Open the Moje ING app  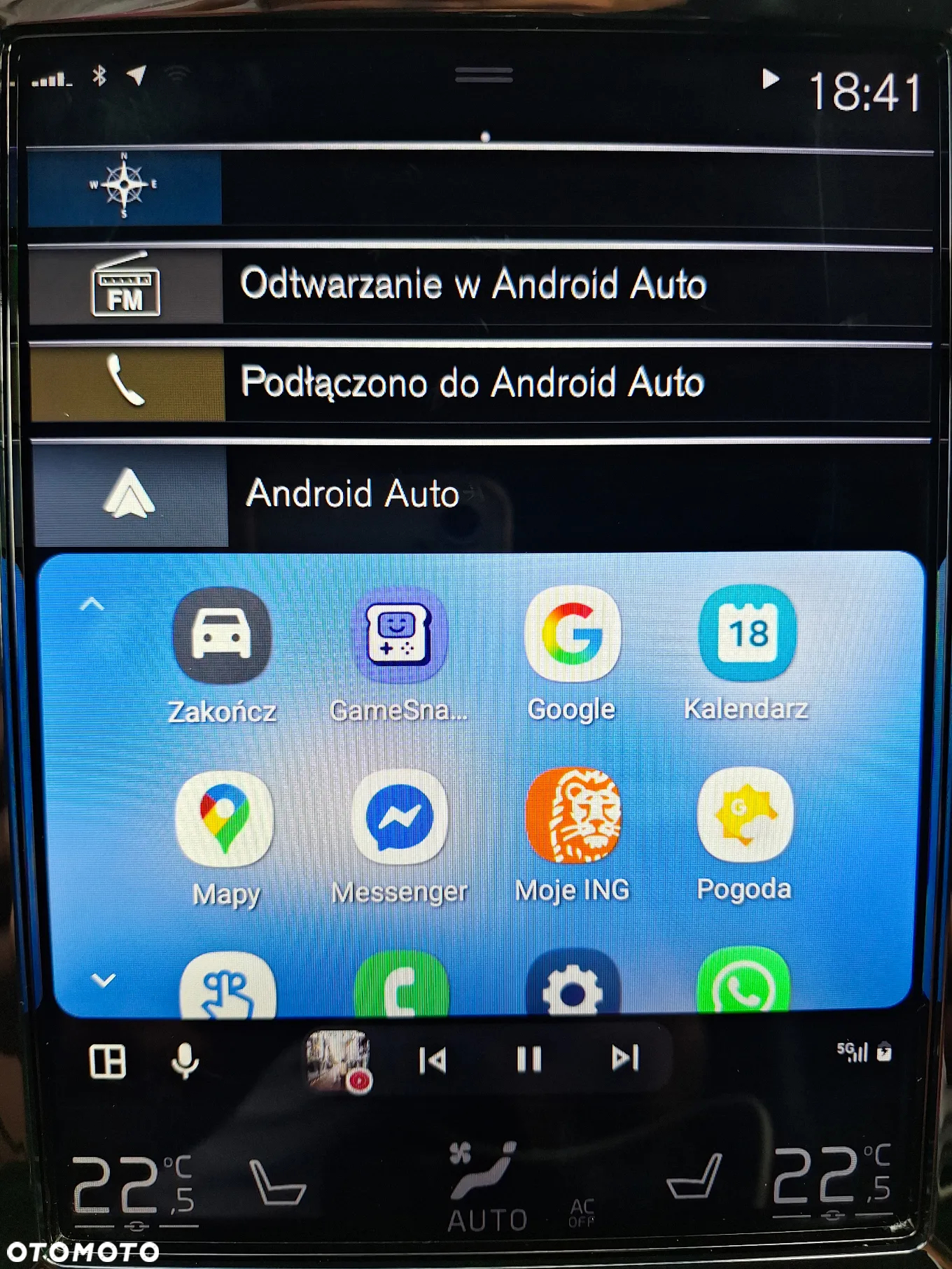pos(573,815)
